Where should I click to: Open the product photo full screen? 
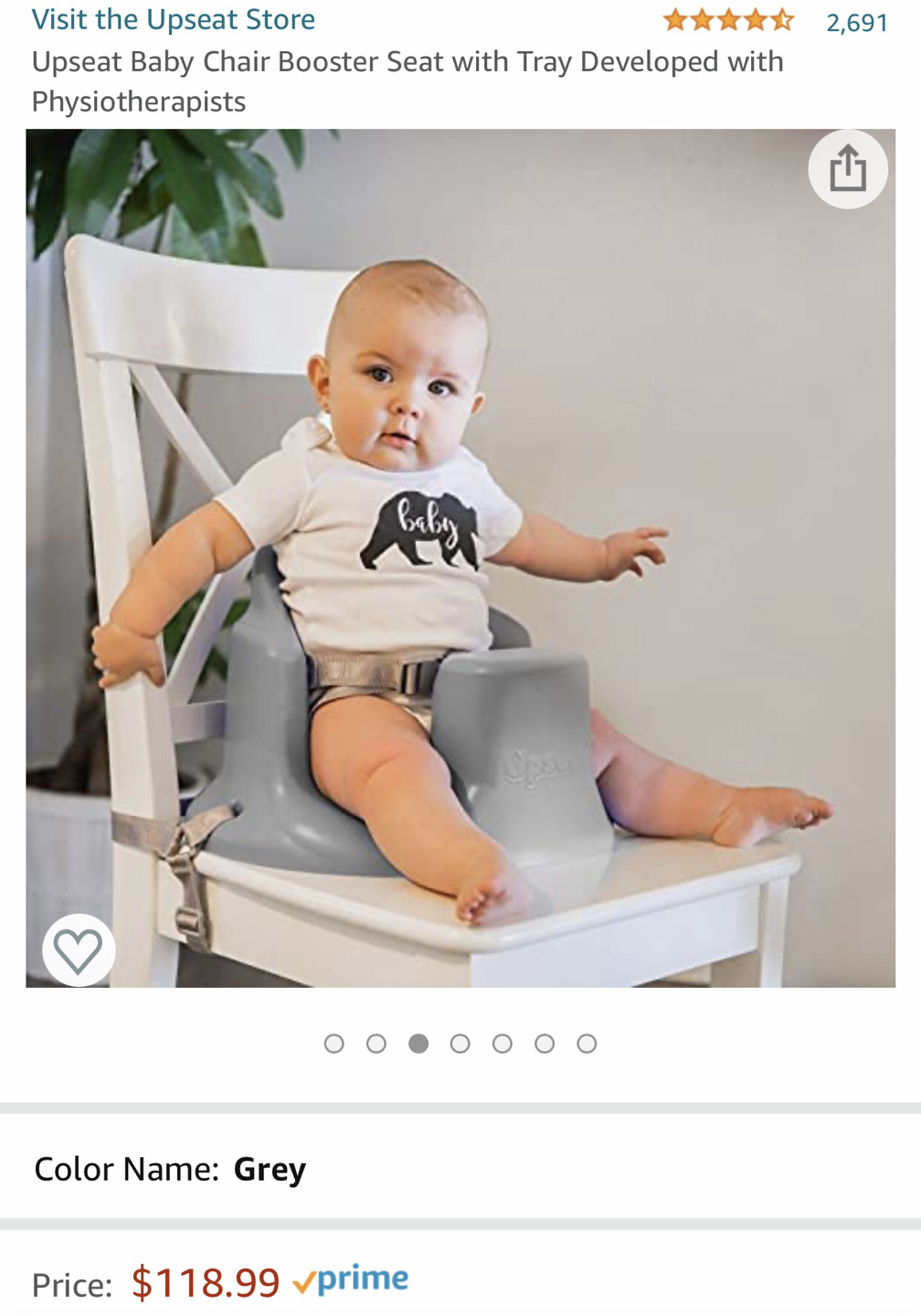tap(460, 557)
